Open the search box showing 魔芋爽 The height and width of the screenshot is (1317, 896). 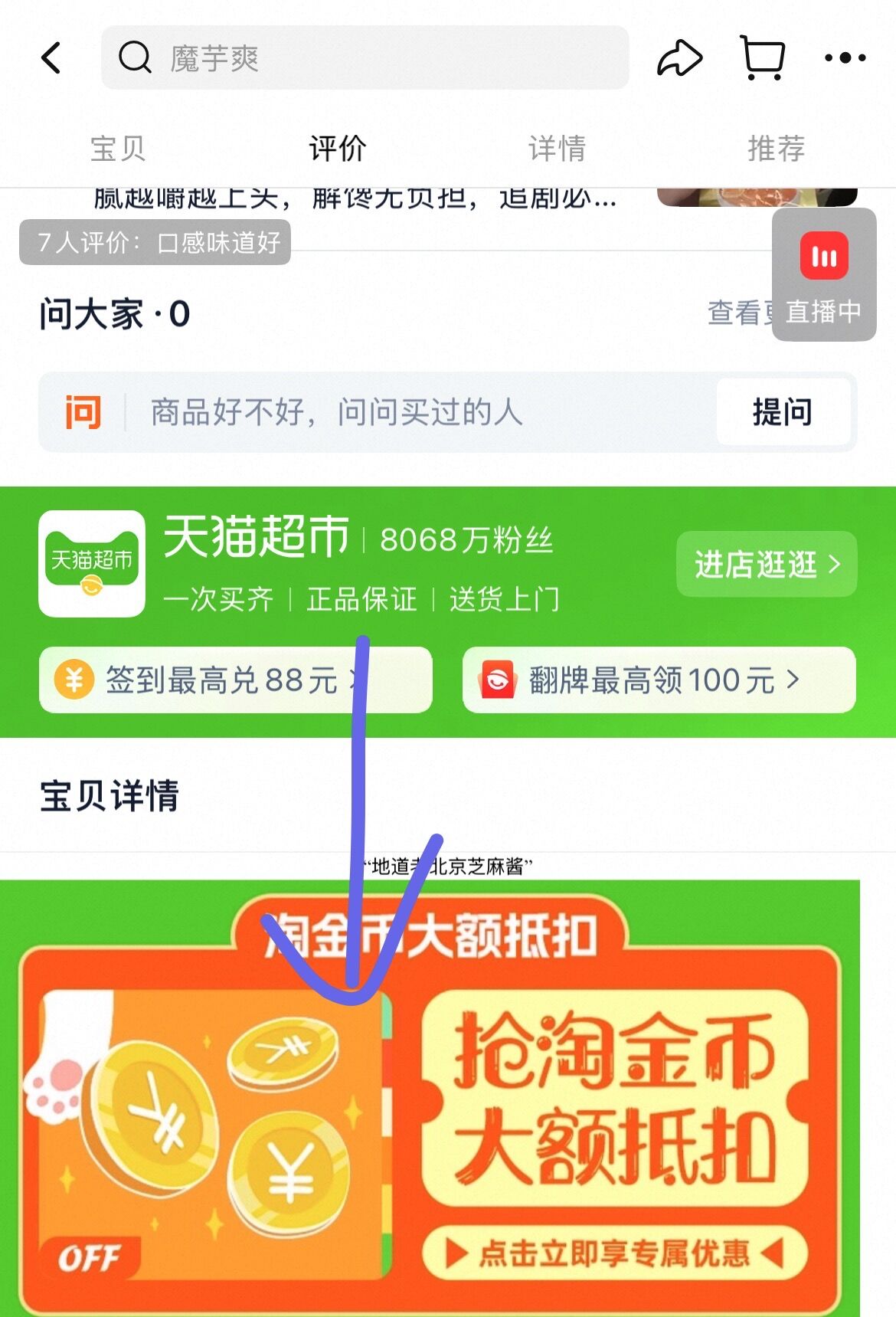pos(365,58)
